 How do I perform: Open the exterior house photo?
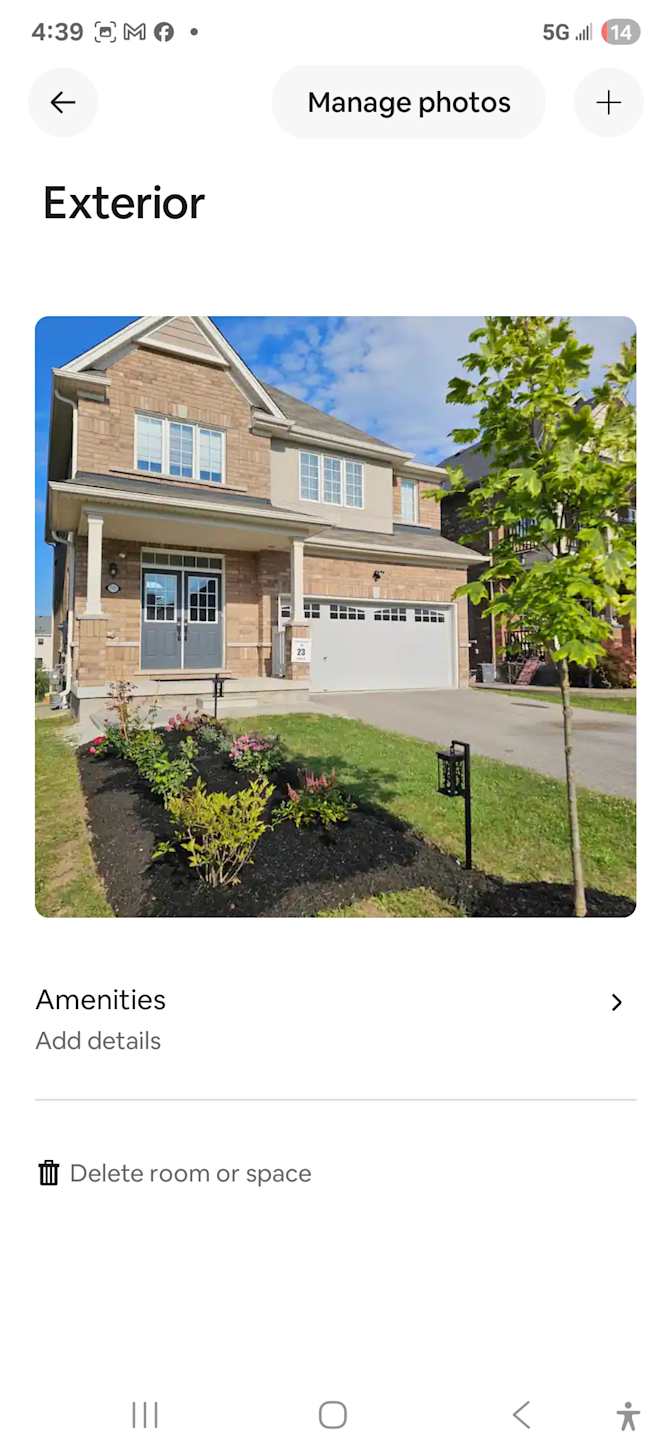pos(335,616)
